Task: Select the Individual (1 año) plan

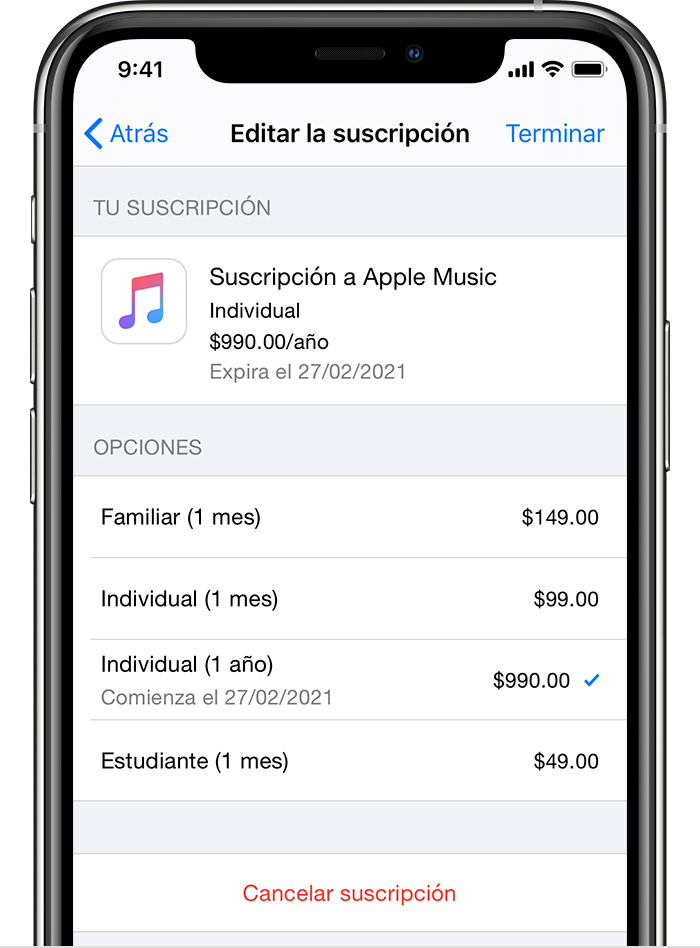Action: pyautogui.click(x=349, y=679)
